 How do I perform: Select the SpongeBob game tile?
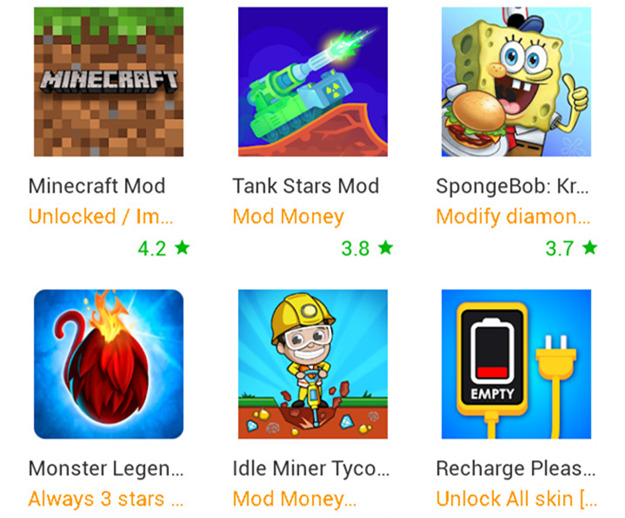[516, 82]
